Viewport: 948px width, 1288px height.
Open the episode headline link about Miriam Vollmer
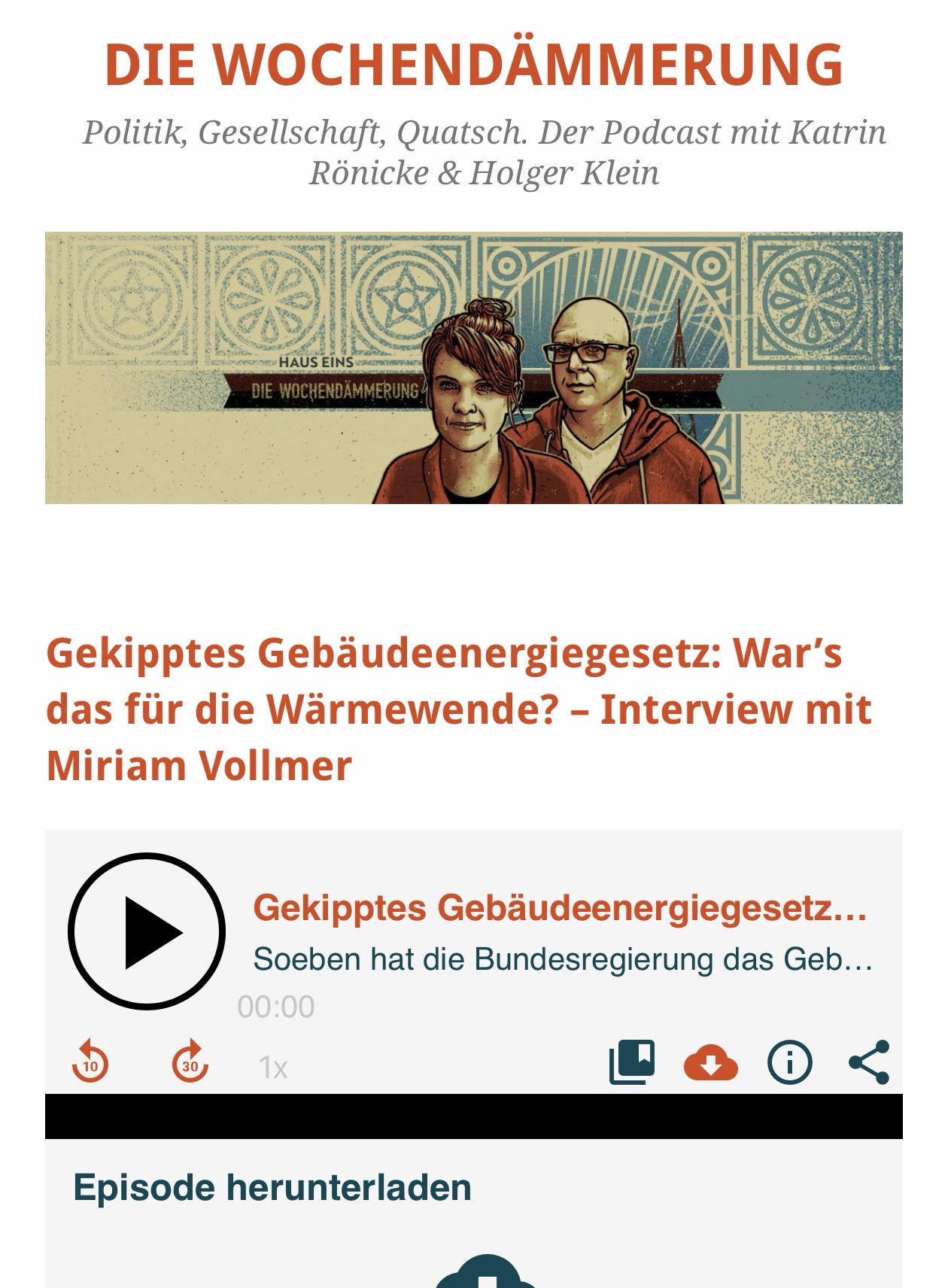(x=459, y=709)
